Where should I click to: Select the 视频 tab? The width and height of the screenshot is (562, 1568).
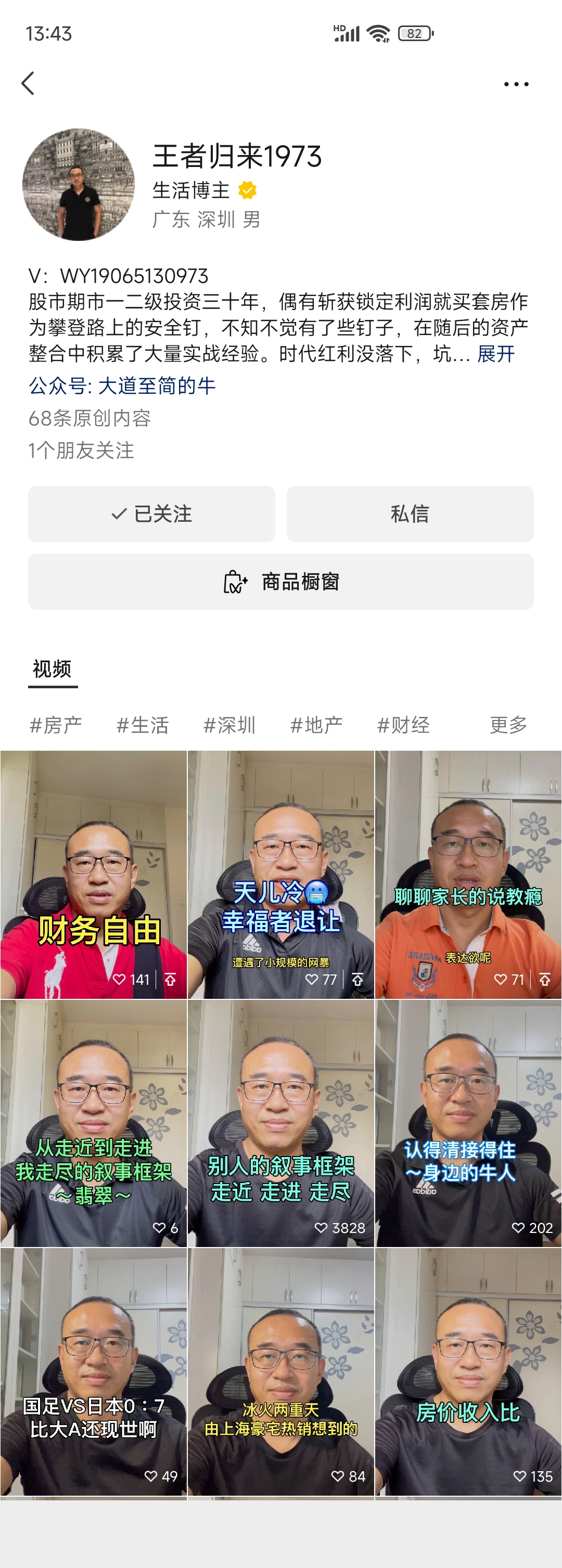[x=53, y=669]
